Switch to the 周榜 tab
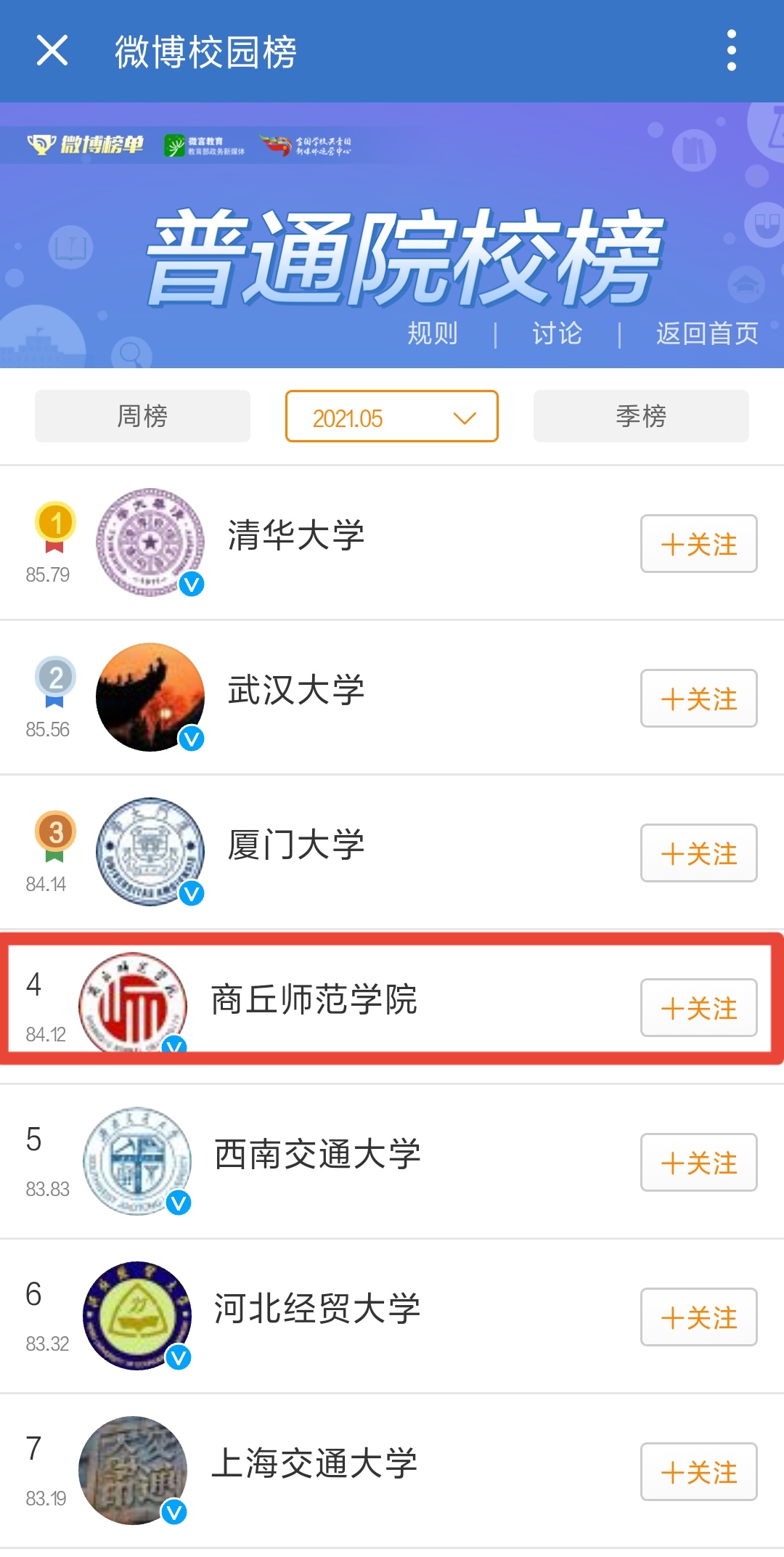 [x=142, y=416]
